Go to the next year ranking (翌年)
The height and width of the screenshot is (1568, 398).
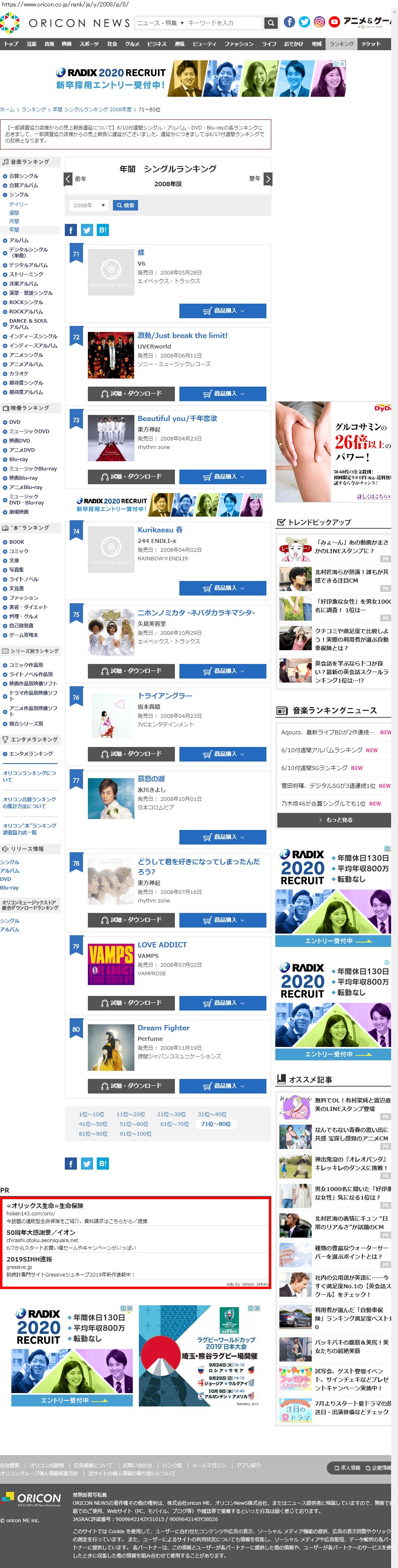pyautogui.click(x=267, y=179)
